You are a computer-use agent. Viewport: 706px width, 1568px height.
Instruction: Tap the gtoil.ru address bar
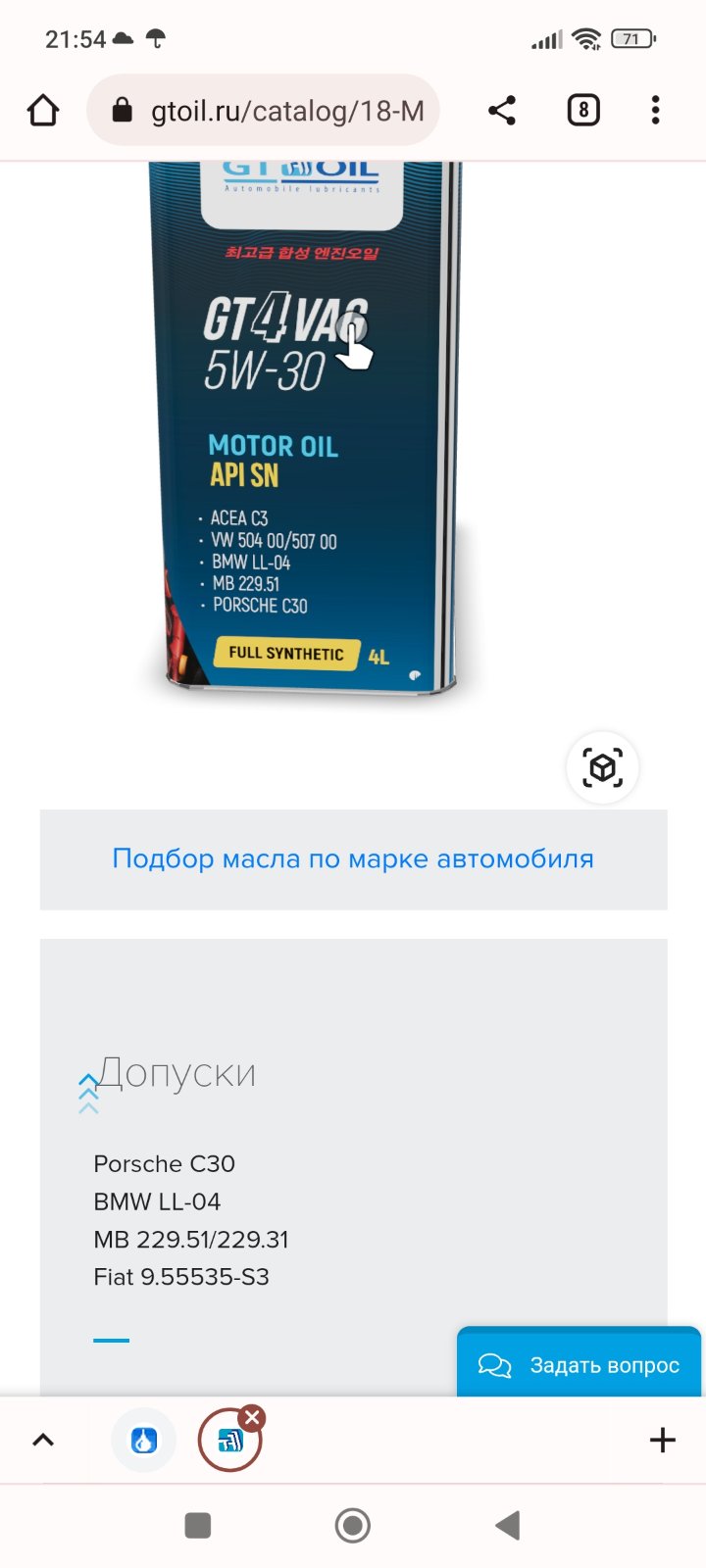[x=263, y=110]
